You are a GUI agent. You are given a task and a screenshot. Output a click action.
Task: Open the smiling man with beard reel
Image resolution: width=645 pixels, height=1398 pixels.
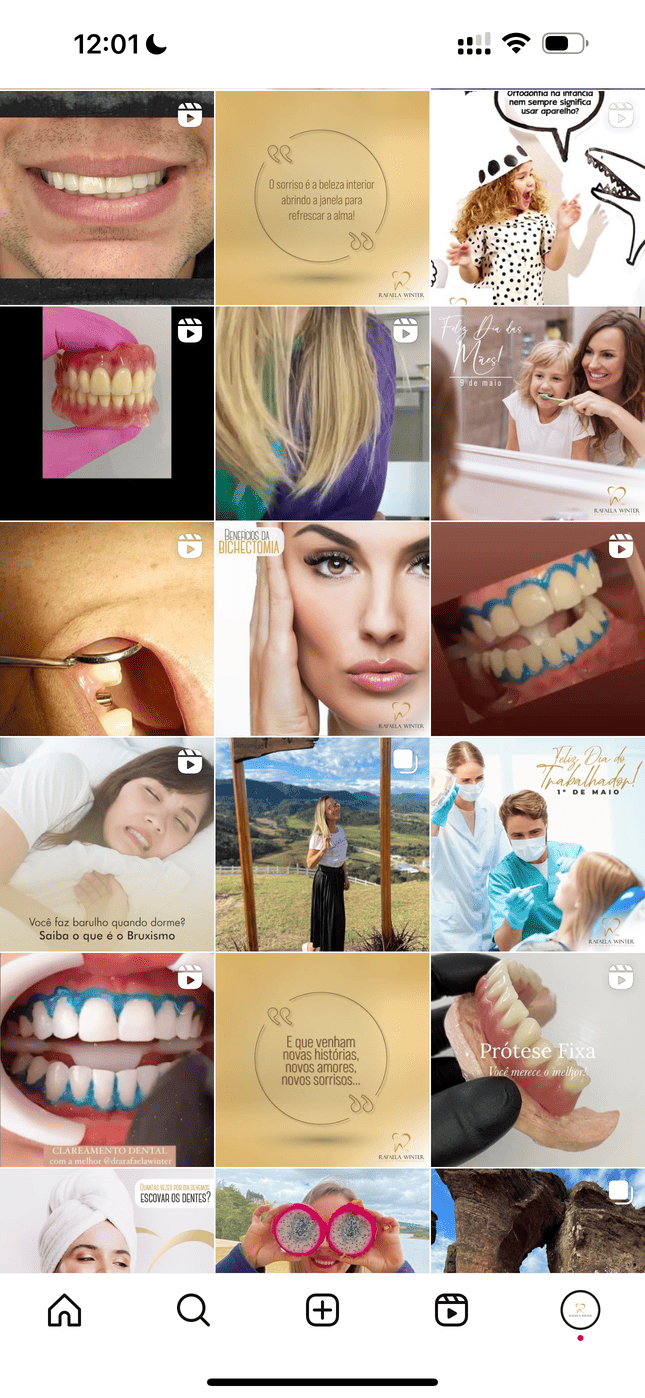[106, 197]
